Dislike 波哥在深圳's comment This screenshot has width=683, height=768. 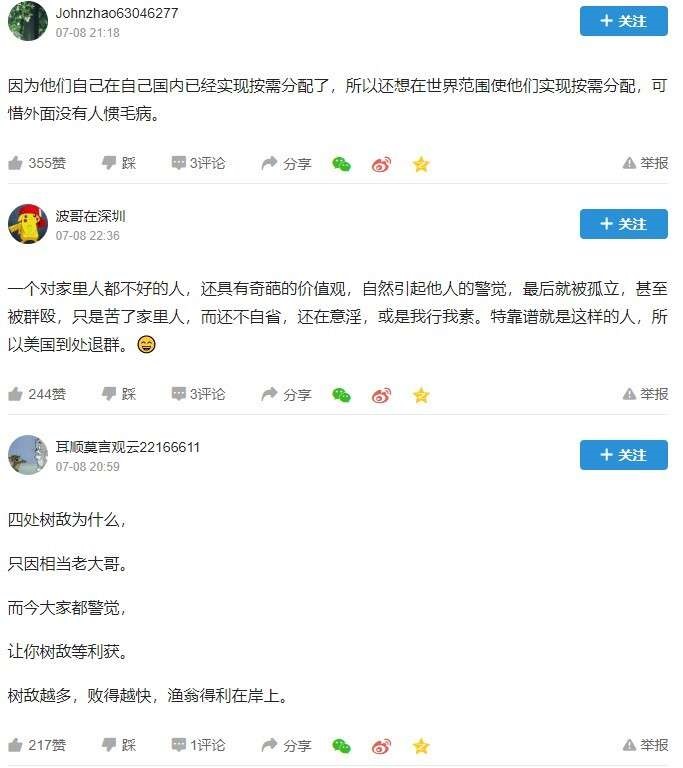coord(118,394)
